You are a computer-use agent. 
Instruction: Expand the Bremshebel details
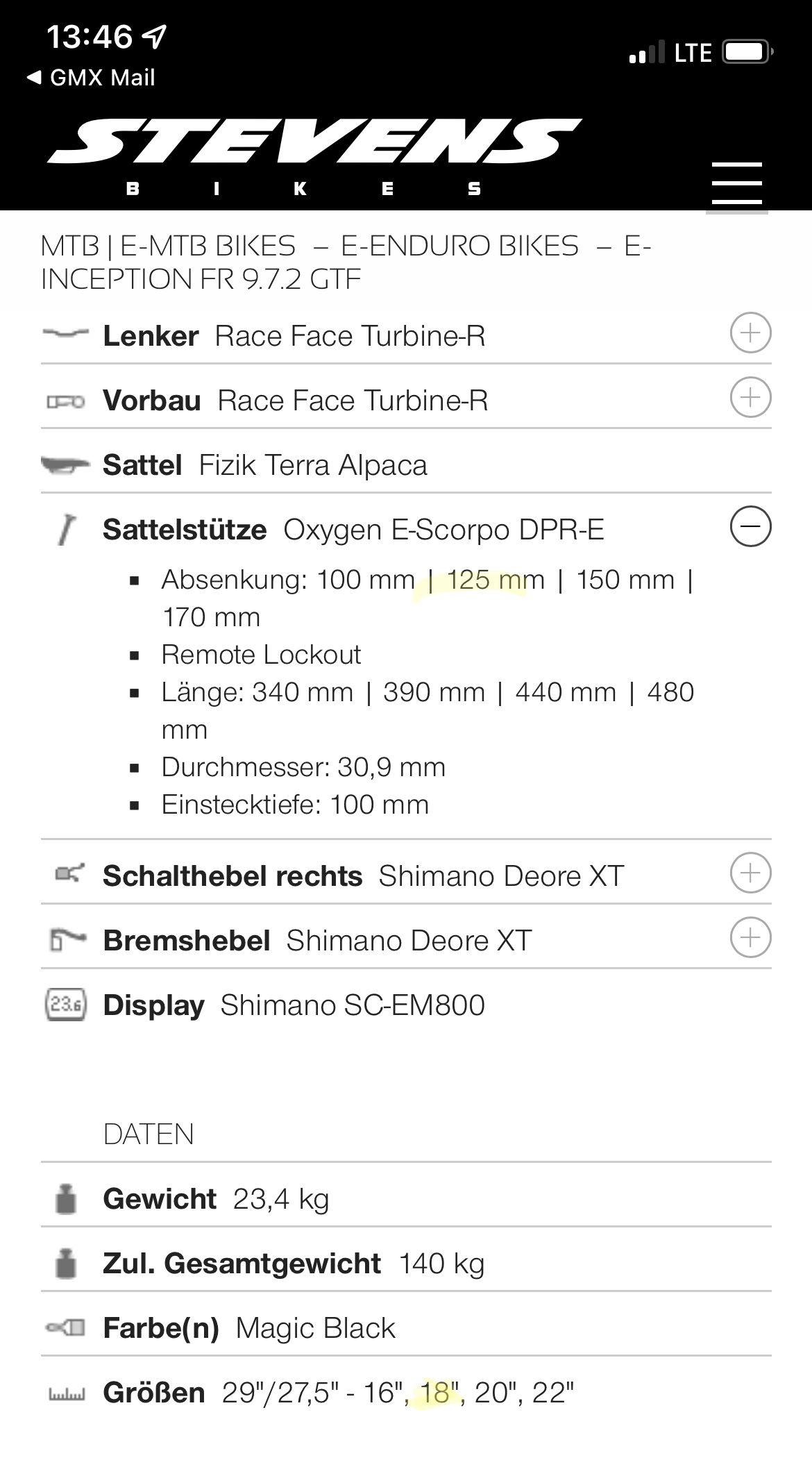(750, 937)
